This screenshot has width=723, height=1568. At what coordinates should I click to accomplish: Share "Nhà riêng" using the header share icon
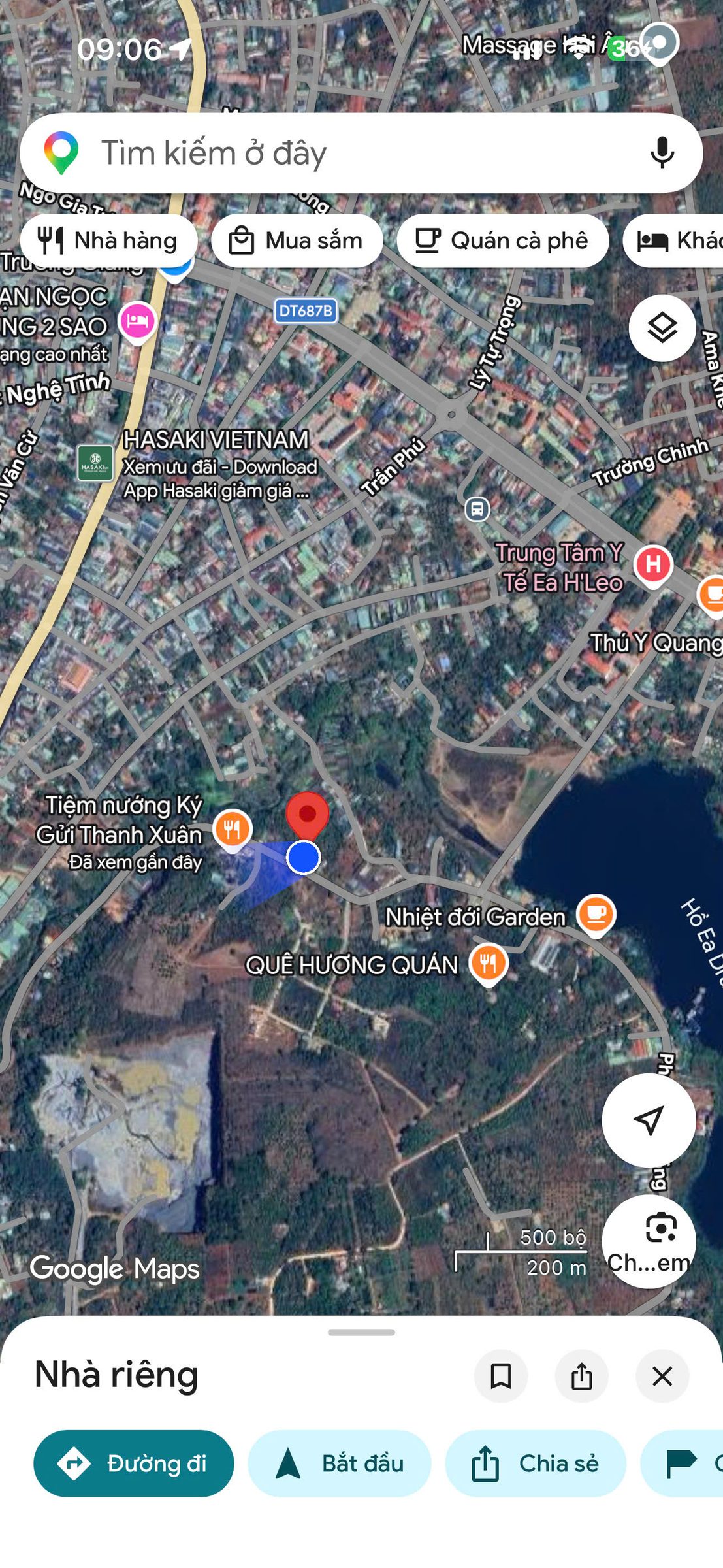(581, 1376)
